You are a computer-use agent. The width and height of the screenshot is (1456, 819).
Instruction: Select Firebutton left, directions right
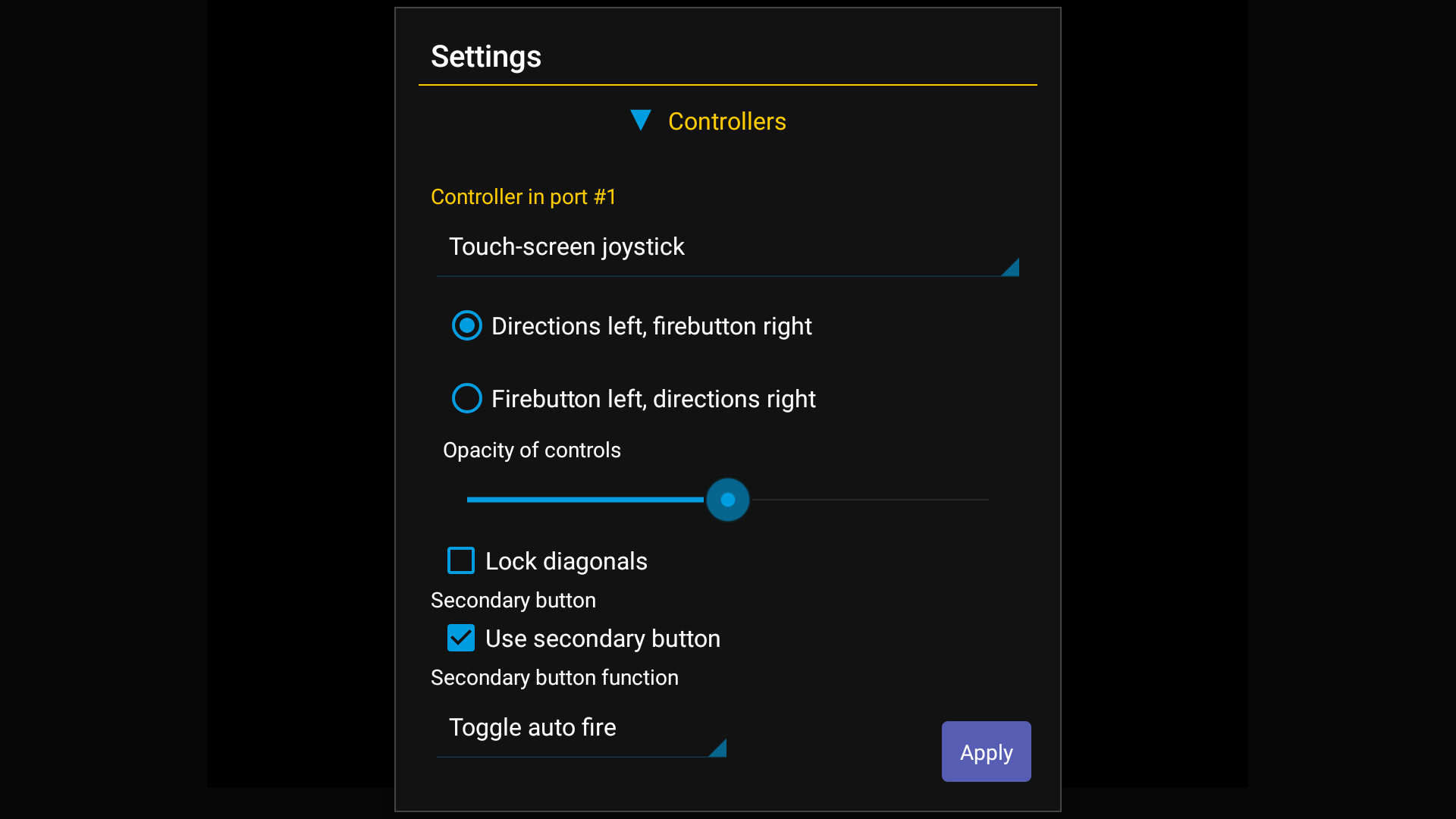tap(467, 399)
